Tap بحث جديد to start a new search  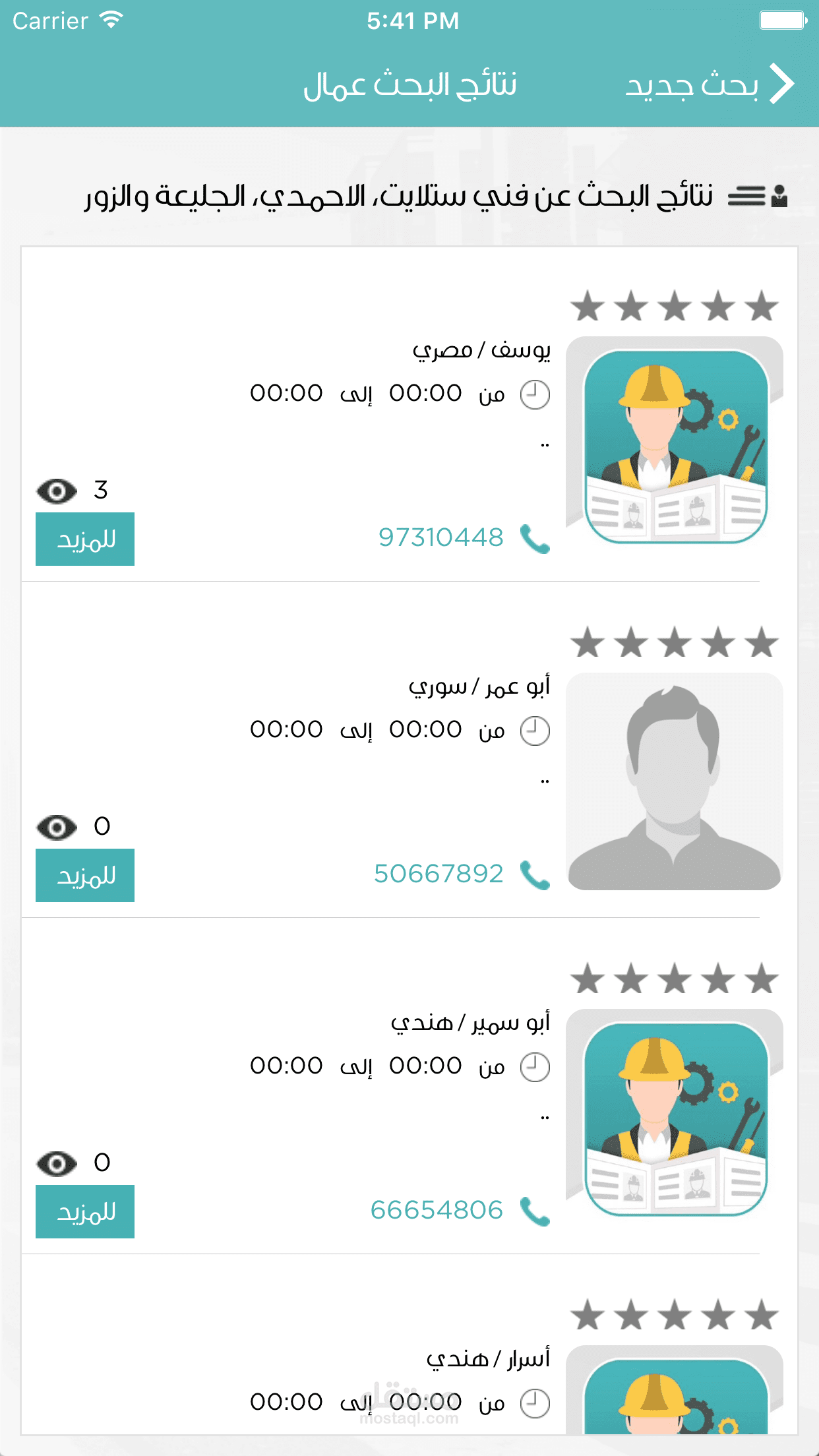click(x=709, y=85)
